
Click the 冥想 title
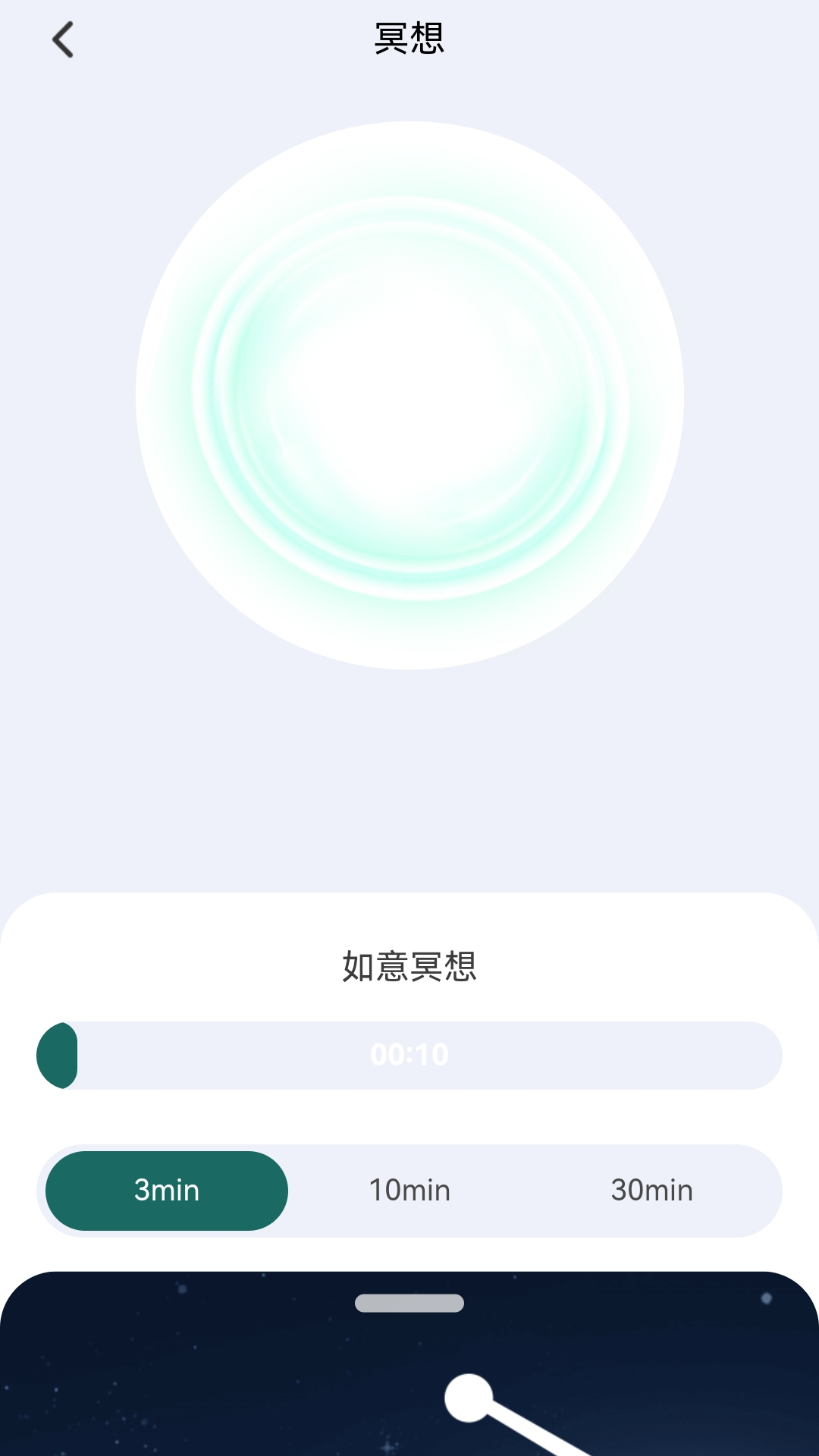pos(409,38)
